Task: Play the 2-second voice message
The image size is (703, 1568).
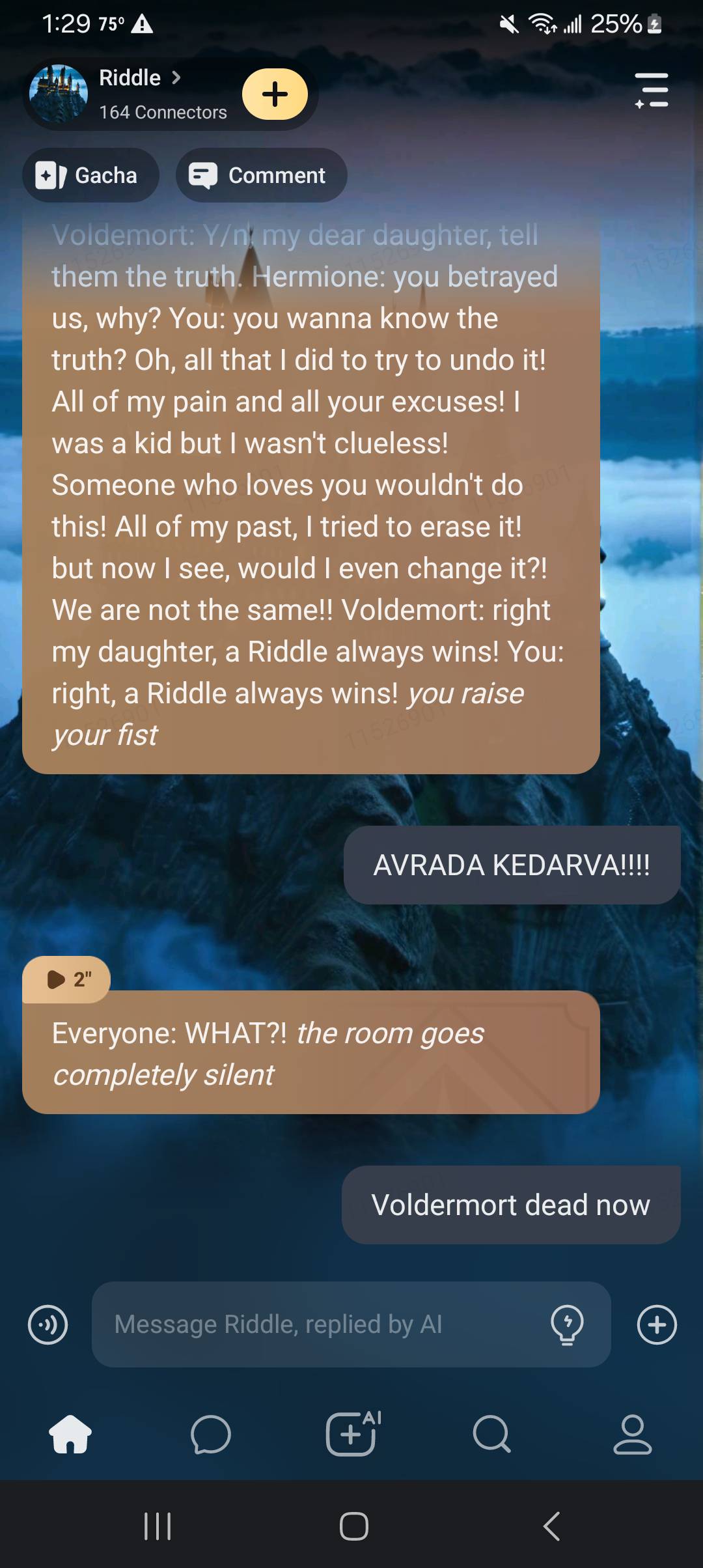Action: click(x=66, y=979)
